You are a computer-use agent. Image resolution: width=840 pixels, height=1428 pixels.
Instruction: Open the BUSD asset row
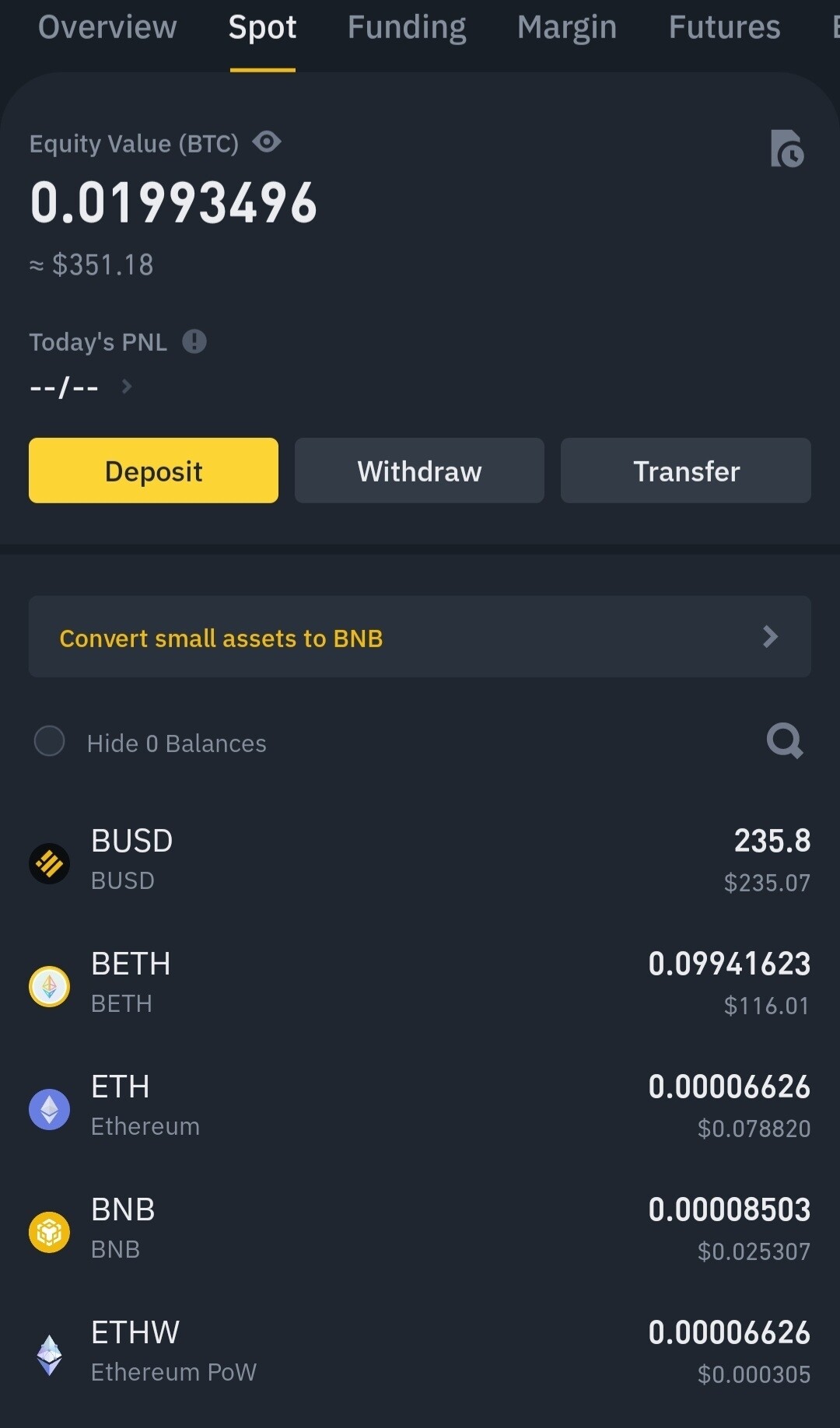click(x=420, y=862)
